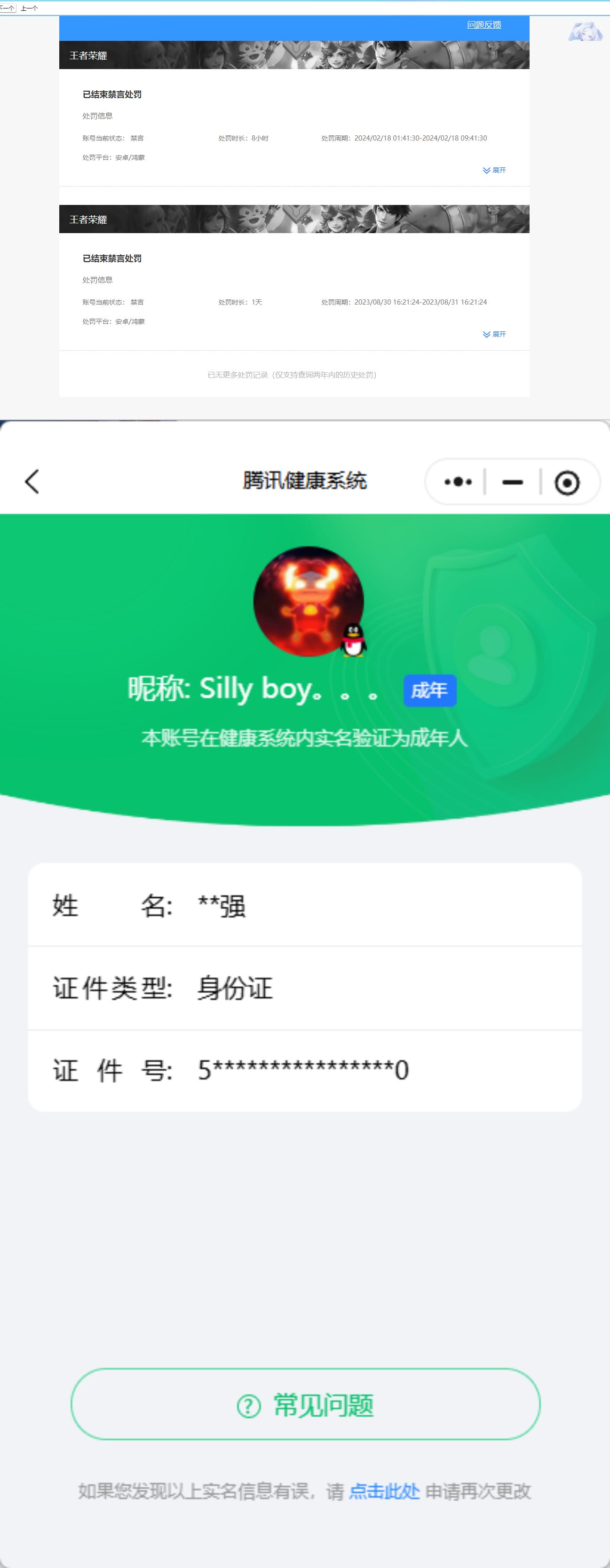Click the QQ penguin badge on the avatar
Viewport: 610px width, 1568px height.
[x=354, y=640]
